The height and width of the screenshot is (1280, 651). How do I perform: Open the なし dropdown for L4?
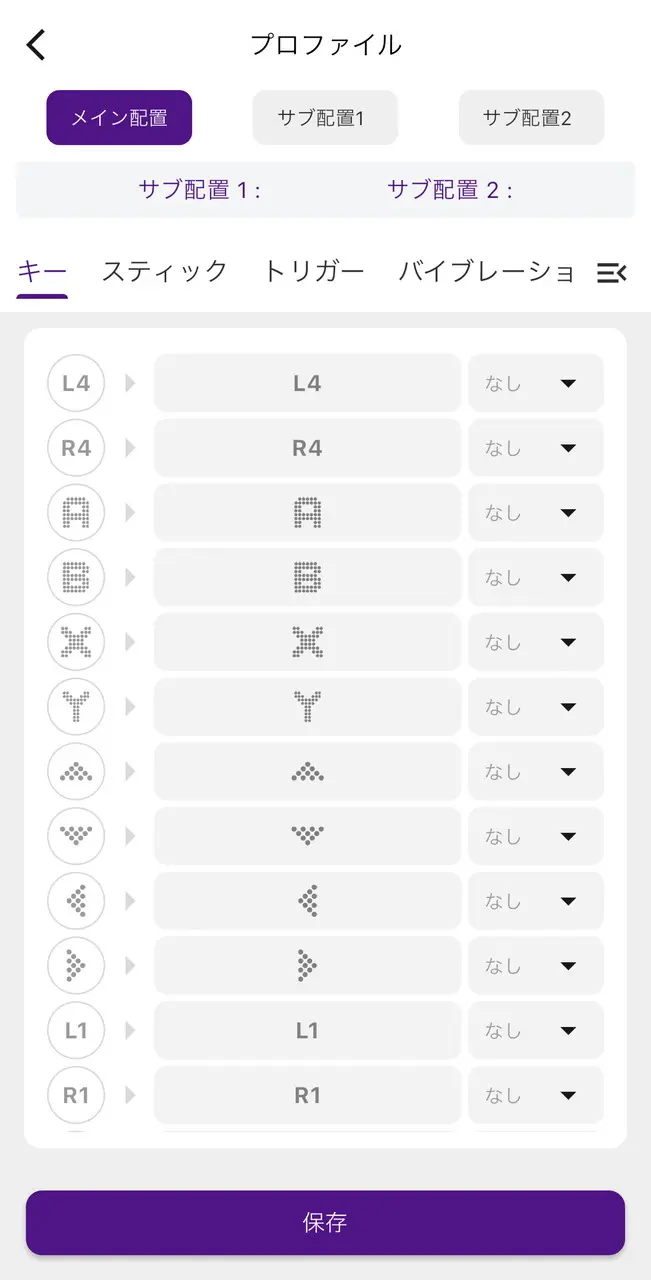[536, 383]
